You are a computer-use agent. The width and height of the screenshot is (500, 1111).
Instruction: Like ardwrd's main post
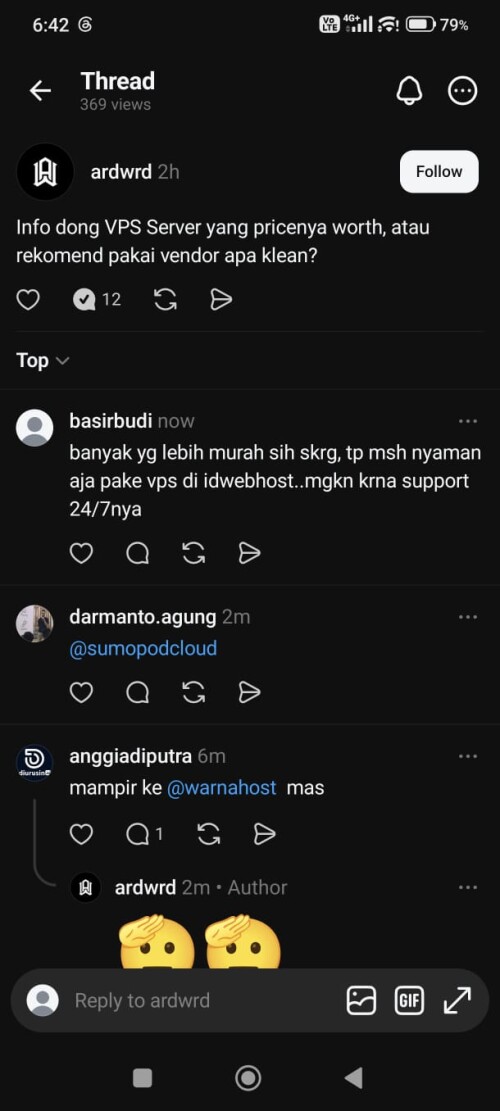click(28, 300)
